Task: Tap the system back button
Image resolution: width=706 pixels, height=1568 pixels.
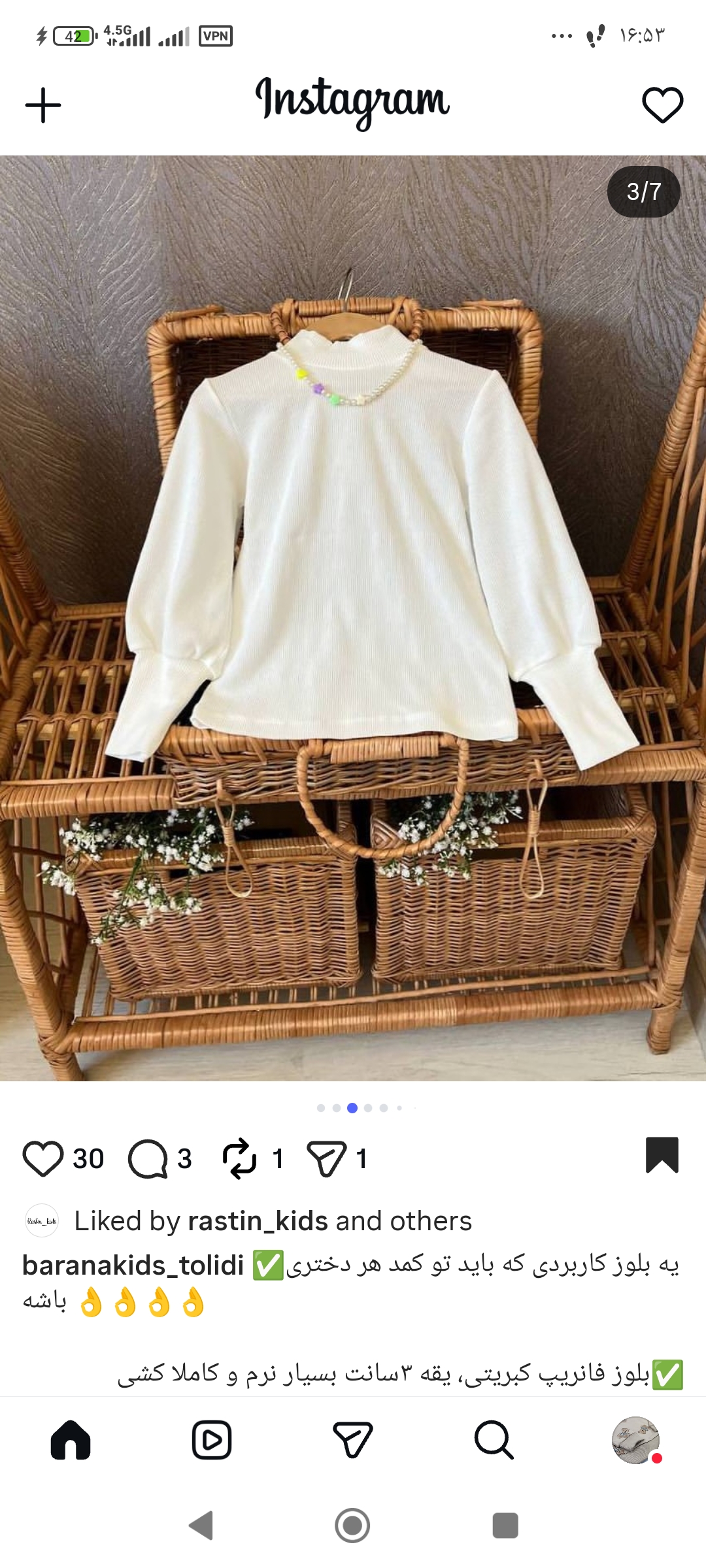Action: 201,1526
